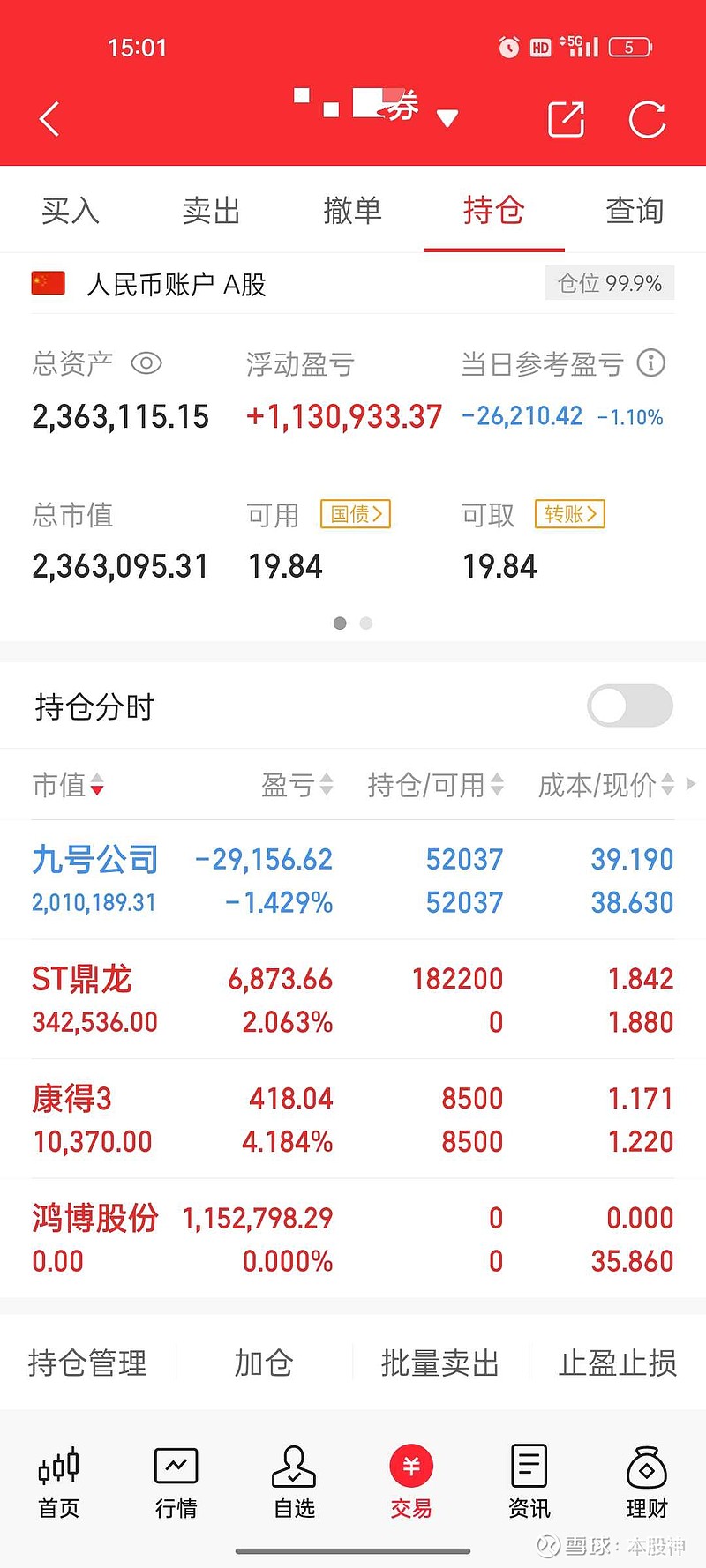Open the 撤单 tab

[353, 210]
